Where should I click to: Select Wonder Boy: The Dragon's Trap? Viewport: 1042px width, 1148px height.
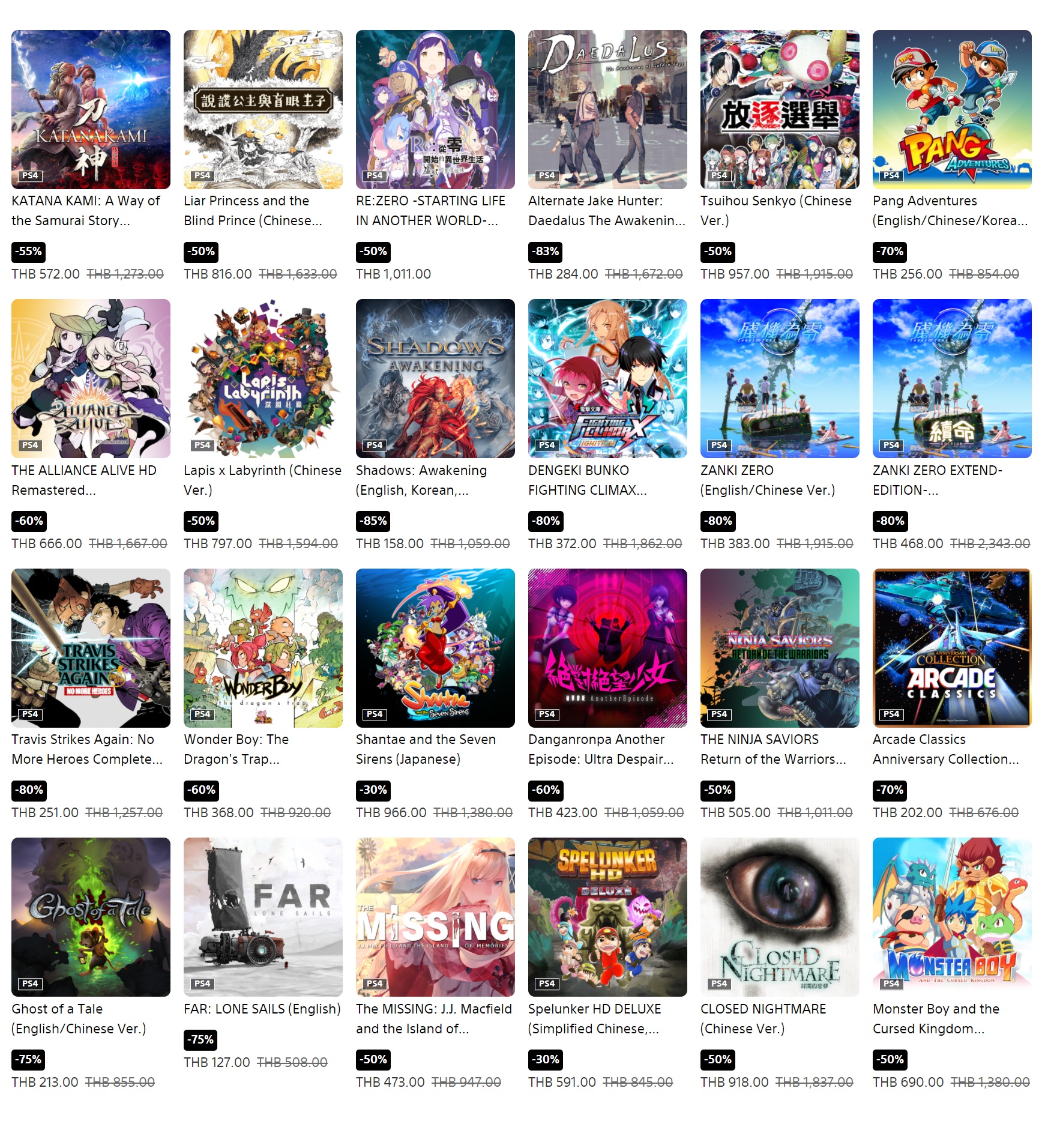(x=263, y=648)
